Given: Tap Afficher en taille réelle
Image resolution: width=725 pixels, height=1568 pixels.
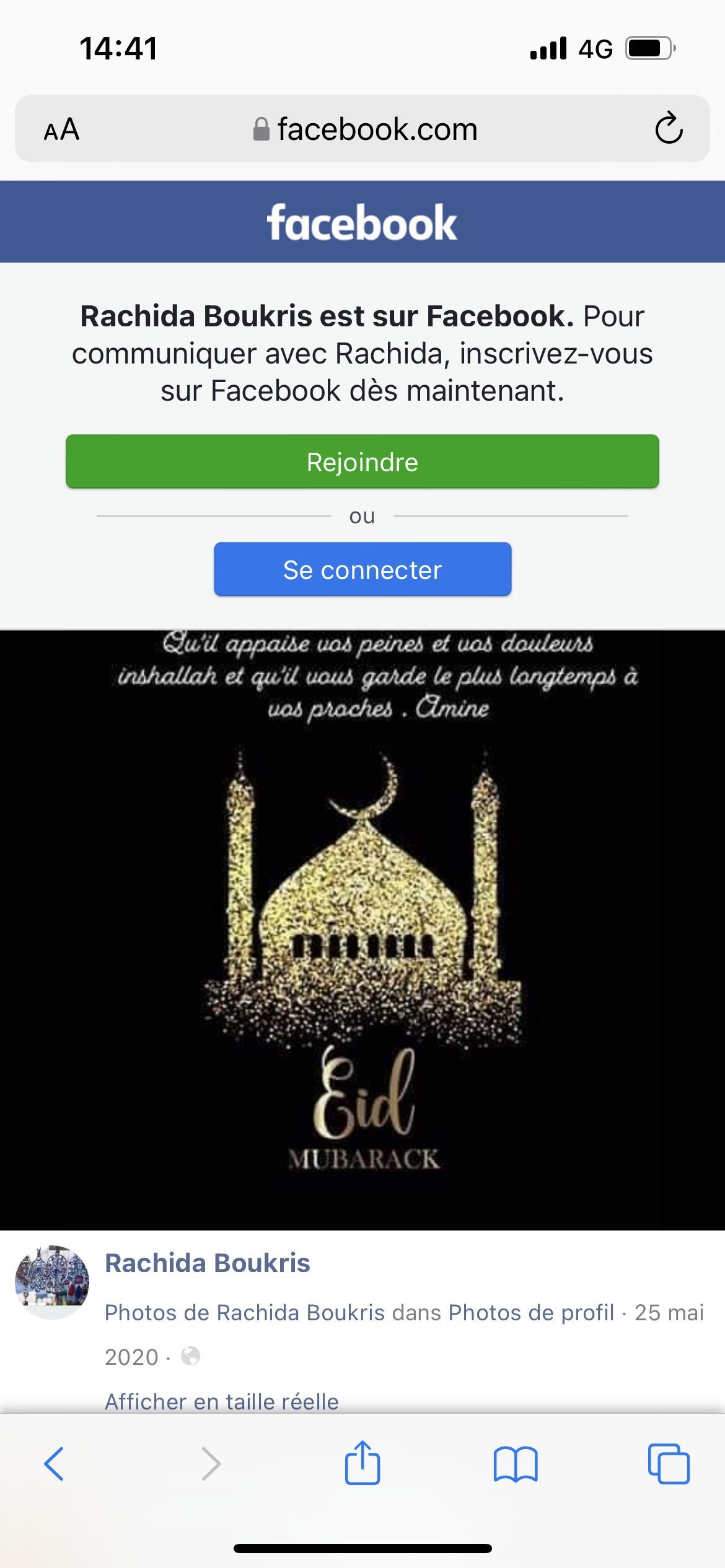Looking at the screenshot, I should [x=222, y=1401].
